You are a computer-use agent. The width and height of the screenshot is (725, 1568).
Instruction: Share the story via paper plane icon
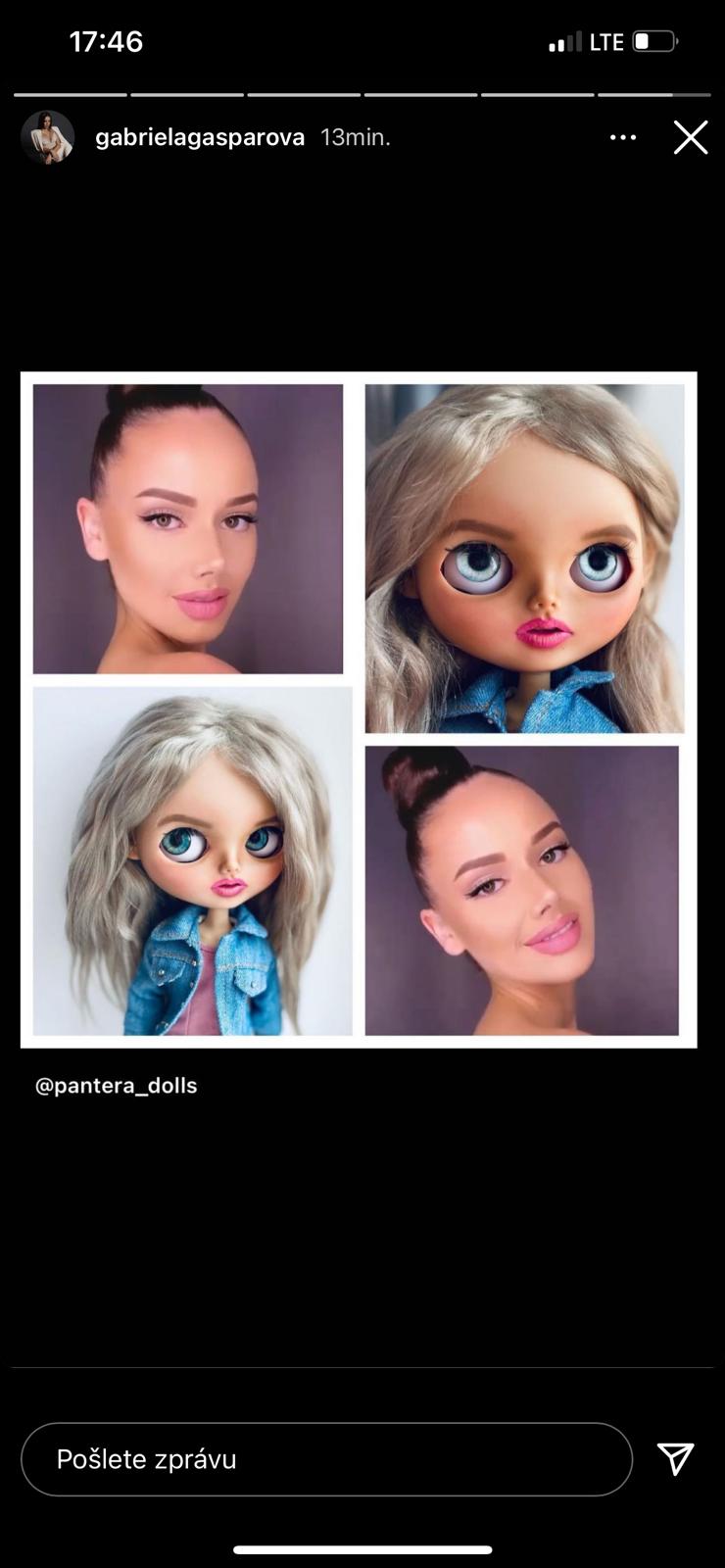pos(676,1459)
